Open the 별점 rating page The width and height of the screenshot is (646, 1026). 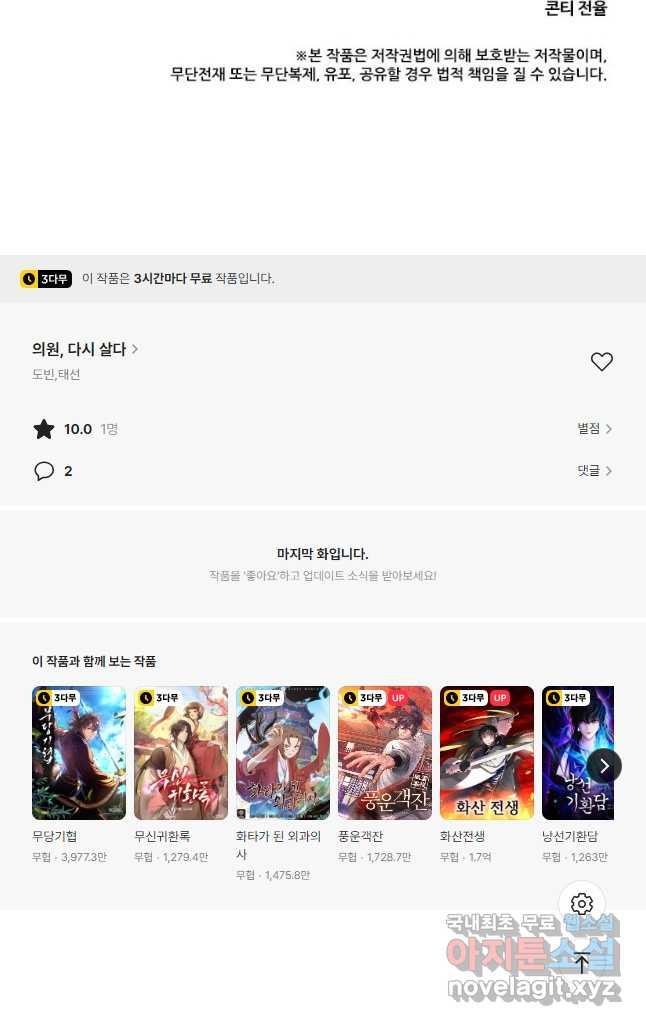594,428
